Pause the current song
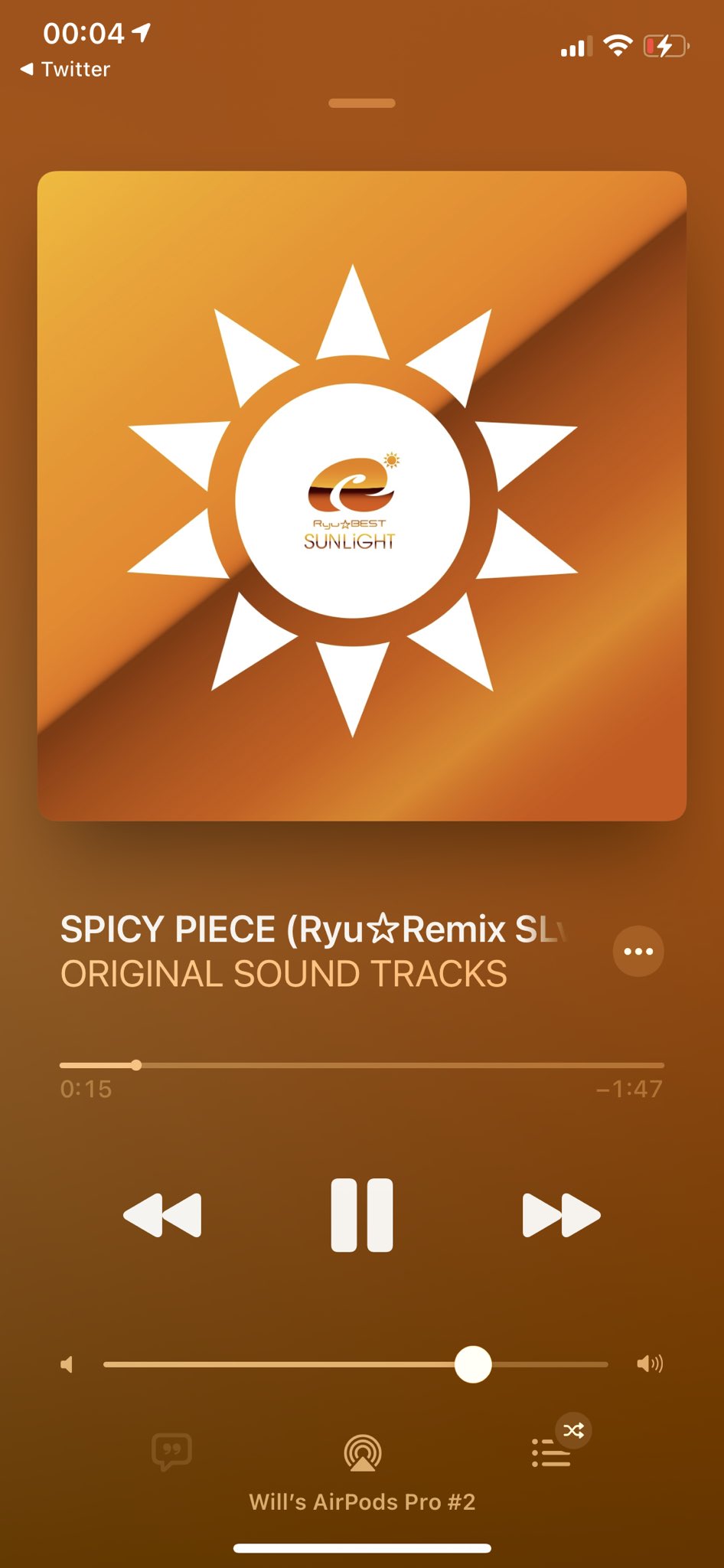 click(361, 1214)
